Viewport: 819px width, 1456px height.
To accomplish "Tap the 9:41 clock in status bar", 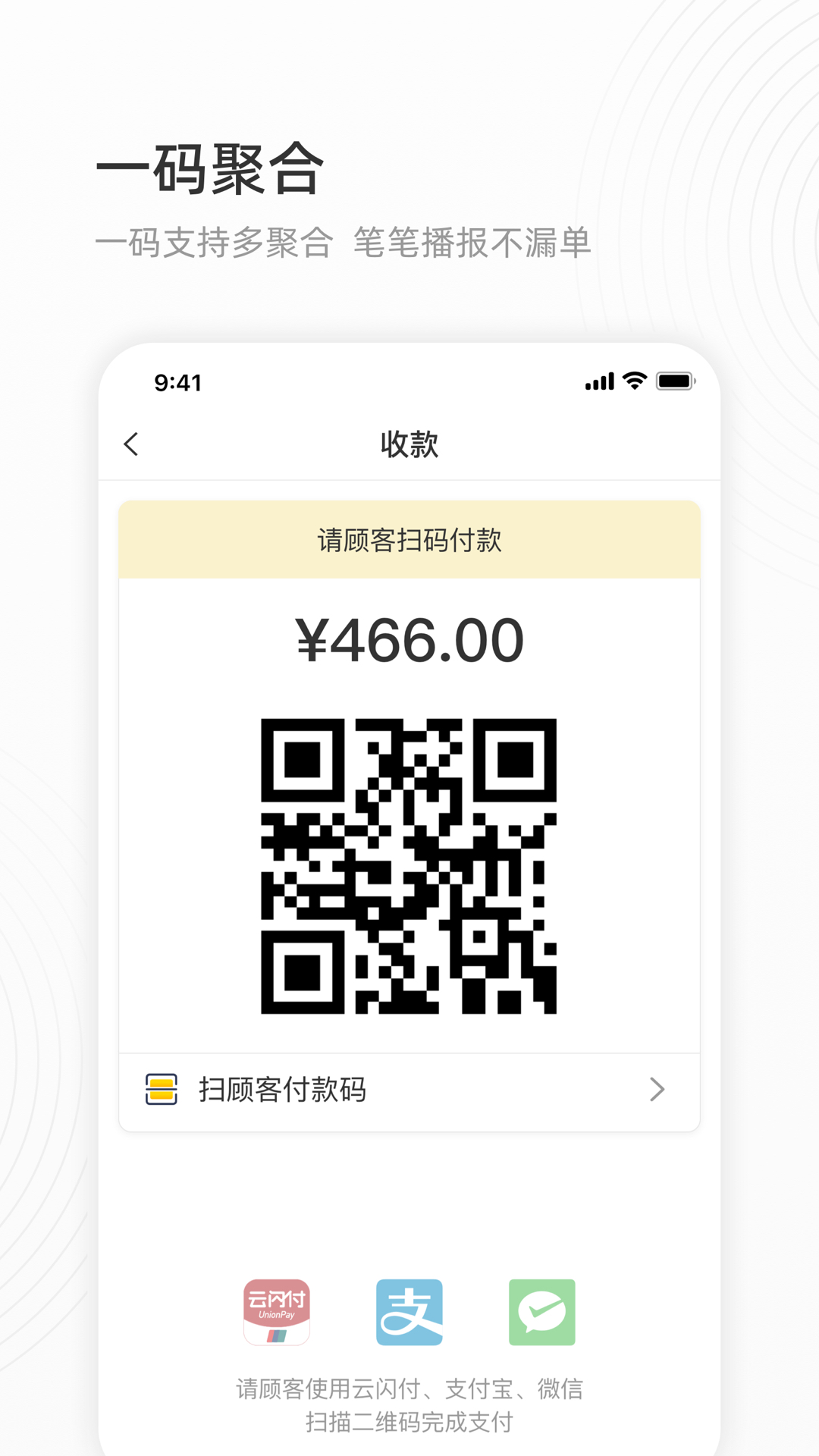I will pyautogui.click(x=176, y=381).
